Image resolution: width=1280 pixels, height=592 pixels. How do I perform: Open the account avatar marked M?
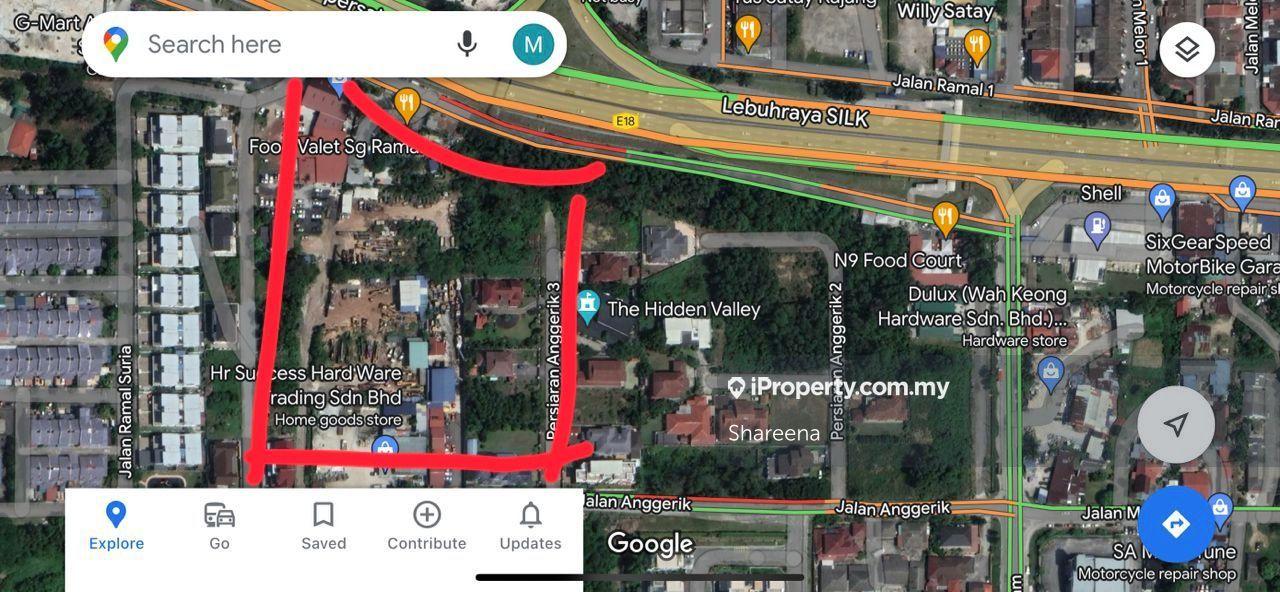click(533, 44)
